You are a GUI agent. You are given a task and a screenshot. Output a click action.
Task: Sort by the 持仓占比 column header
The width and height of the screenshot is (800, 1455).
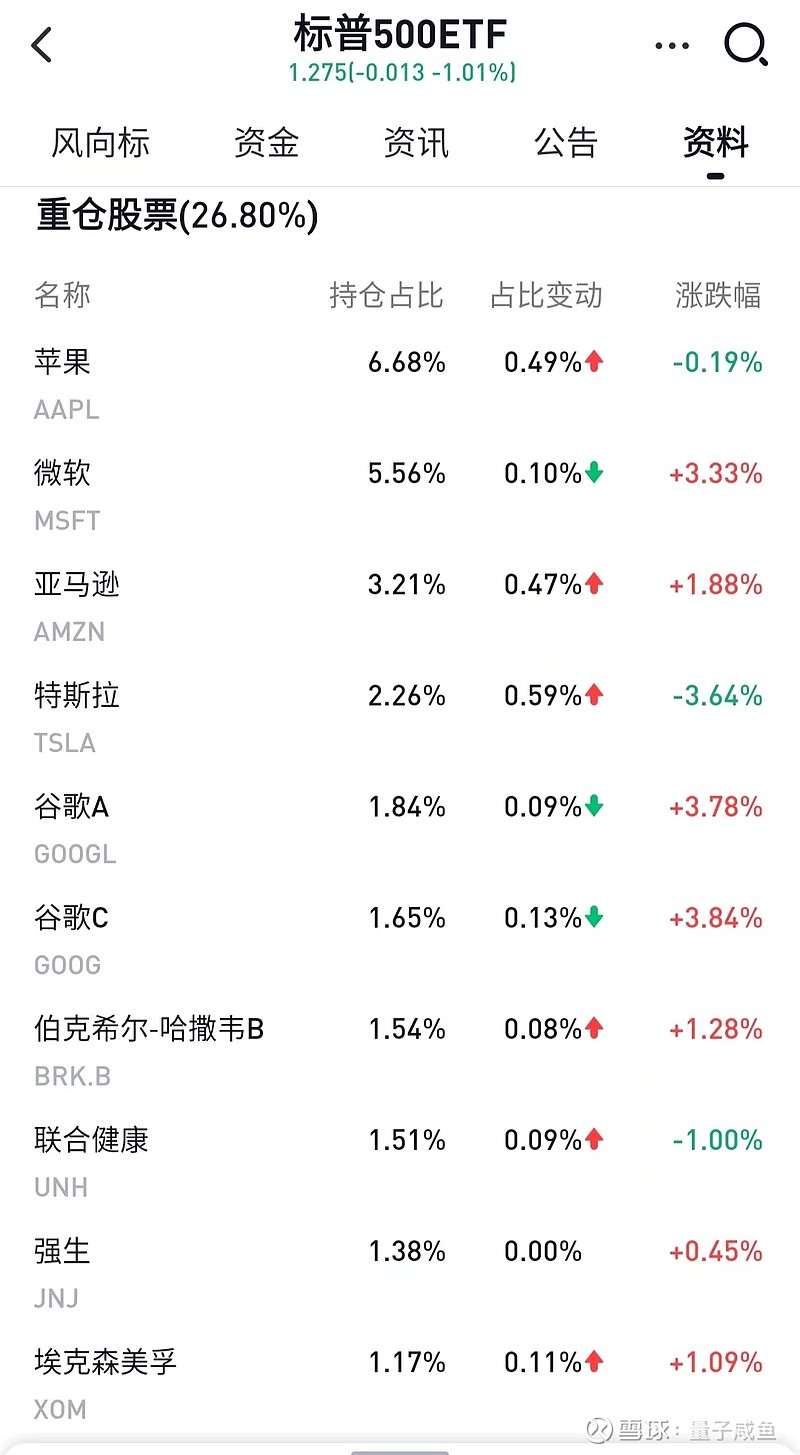[386, 295]
